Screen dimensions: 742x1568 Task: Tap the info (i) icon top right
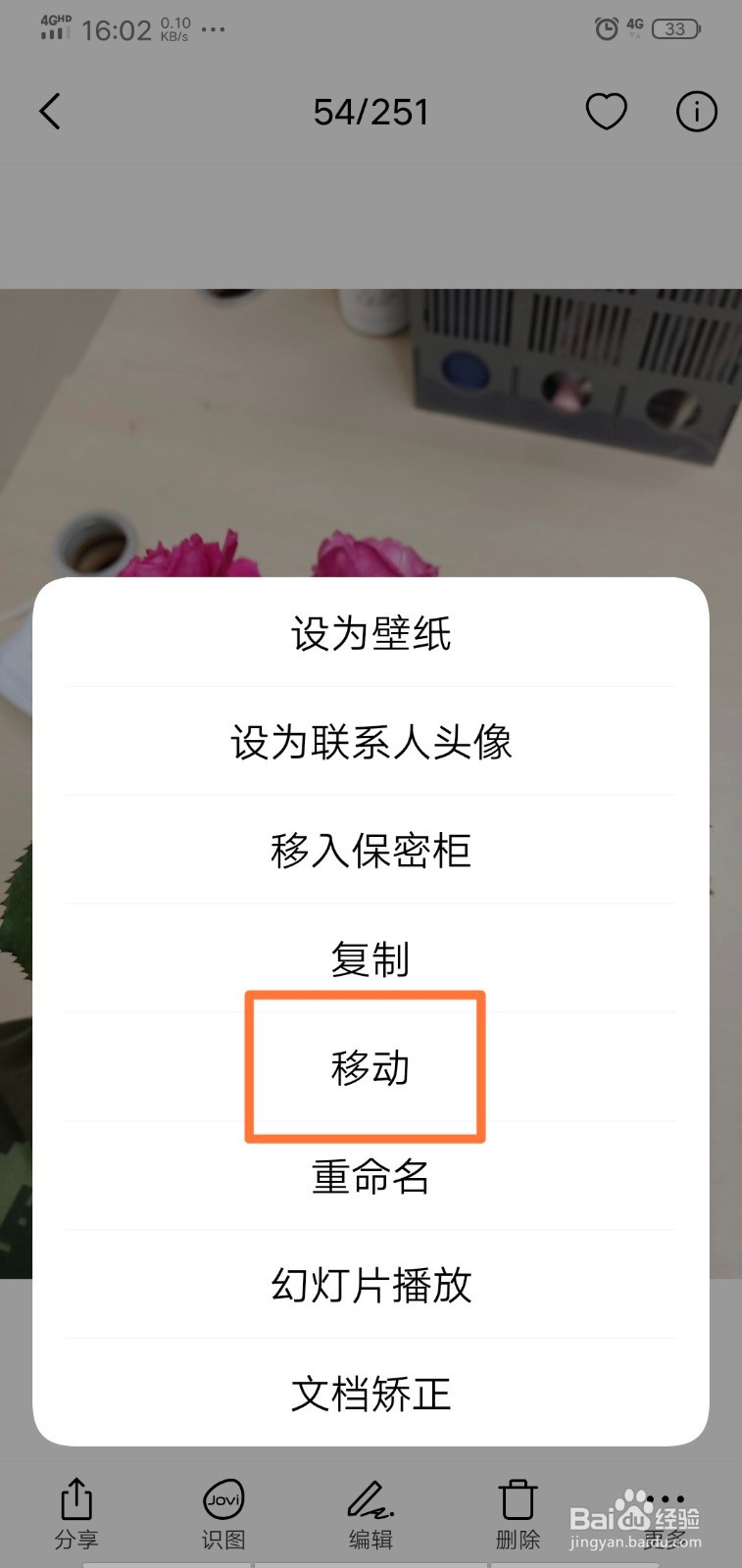(696, 111)
